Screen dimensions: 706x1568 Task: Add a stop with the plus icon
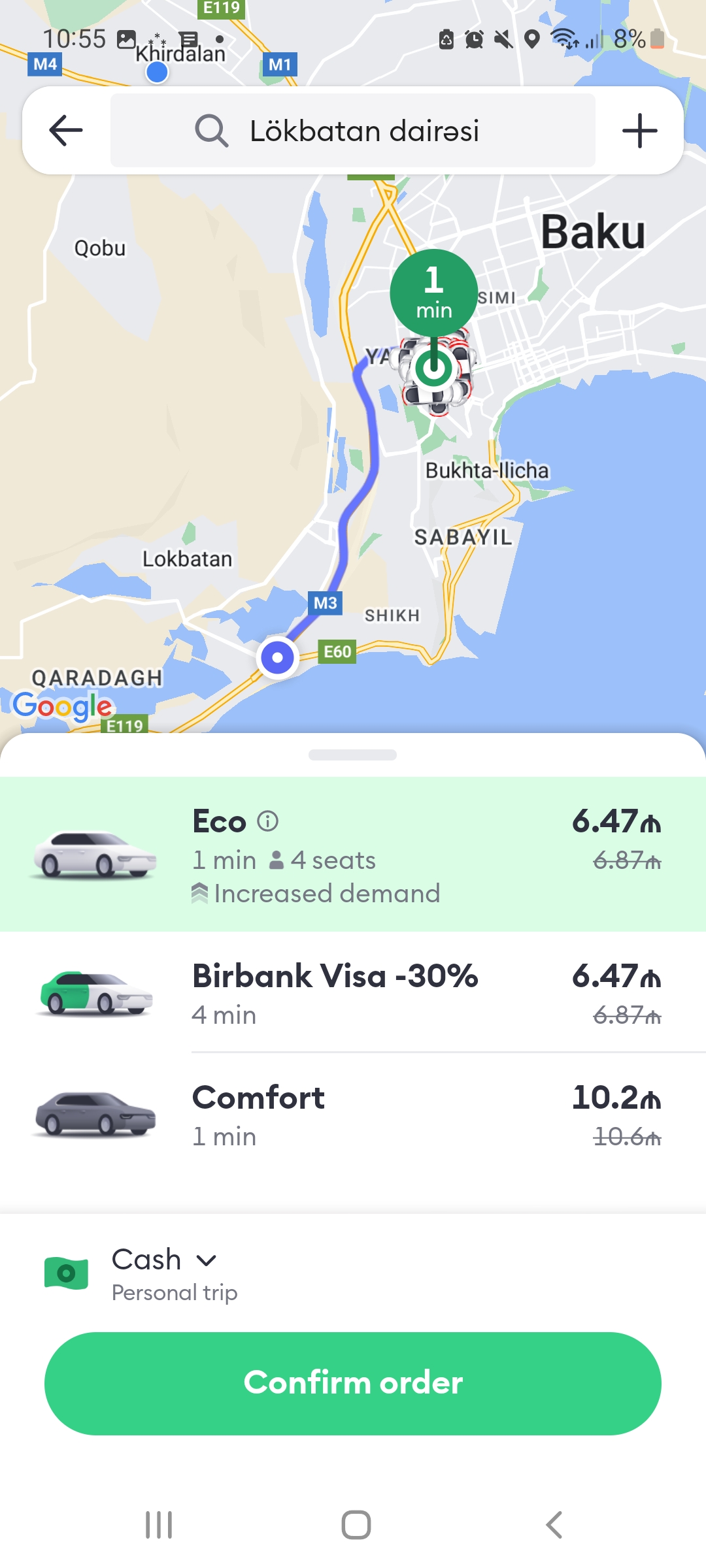639,131
